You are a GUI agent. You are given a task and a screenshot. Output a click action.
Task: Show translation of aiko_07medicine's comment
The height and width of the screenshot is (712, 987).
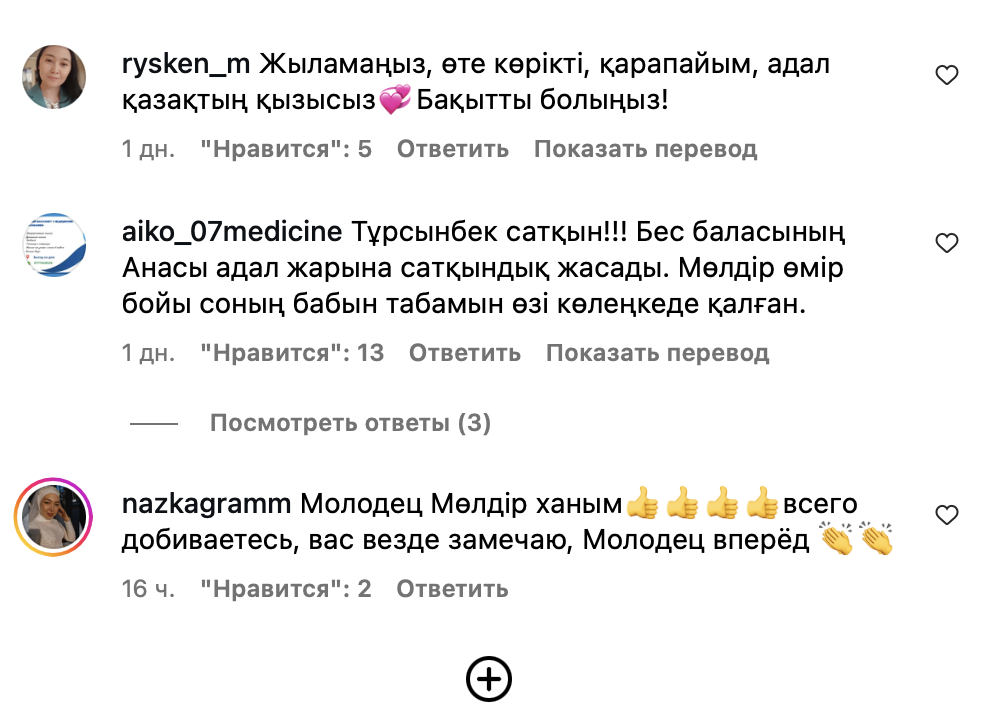[x=657, y=353]
